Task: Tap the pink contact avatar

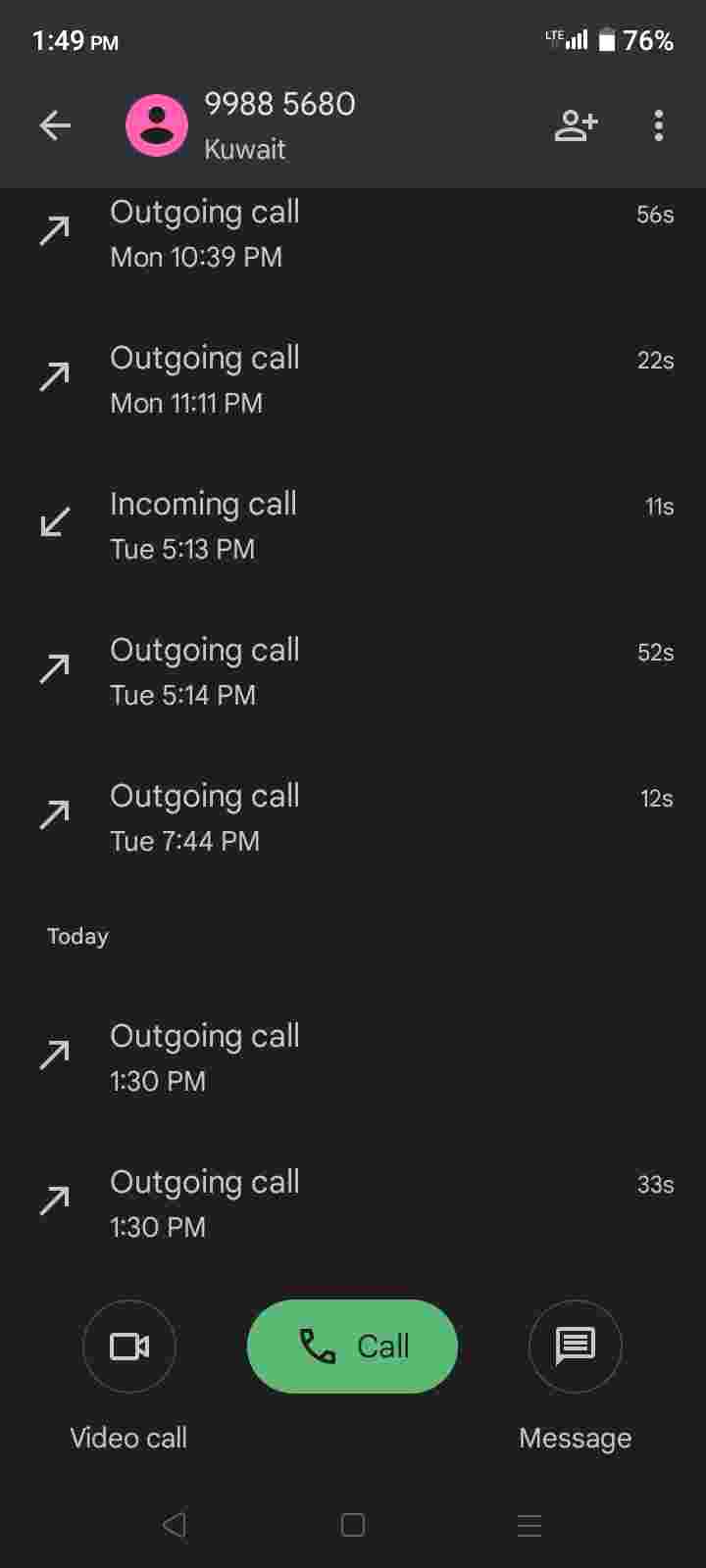Action: pos(157,125)
